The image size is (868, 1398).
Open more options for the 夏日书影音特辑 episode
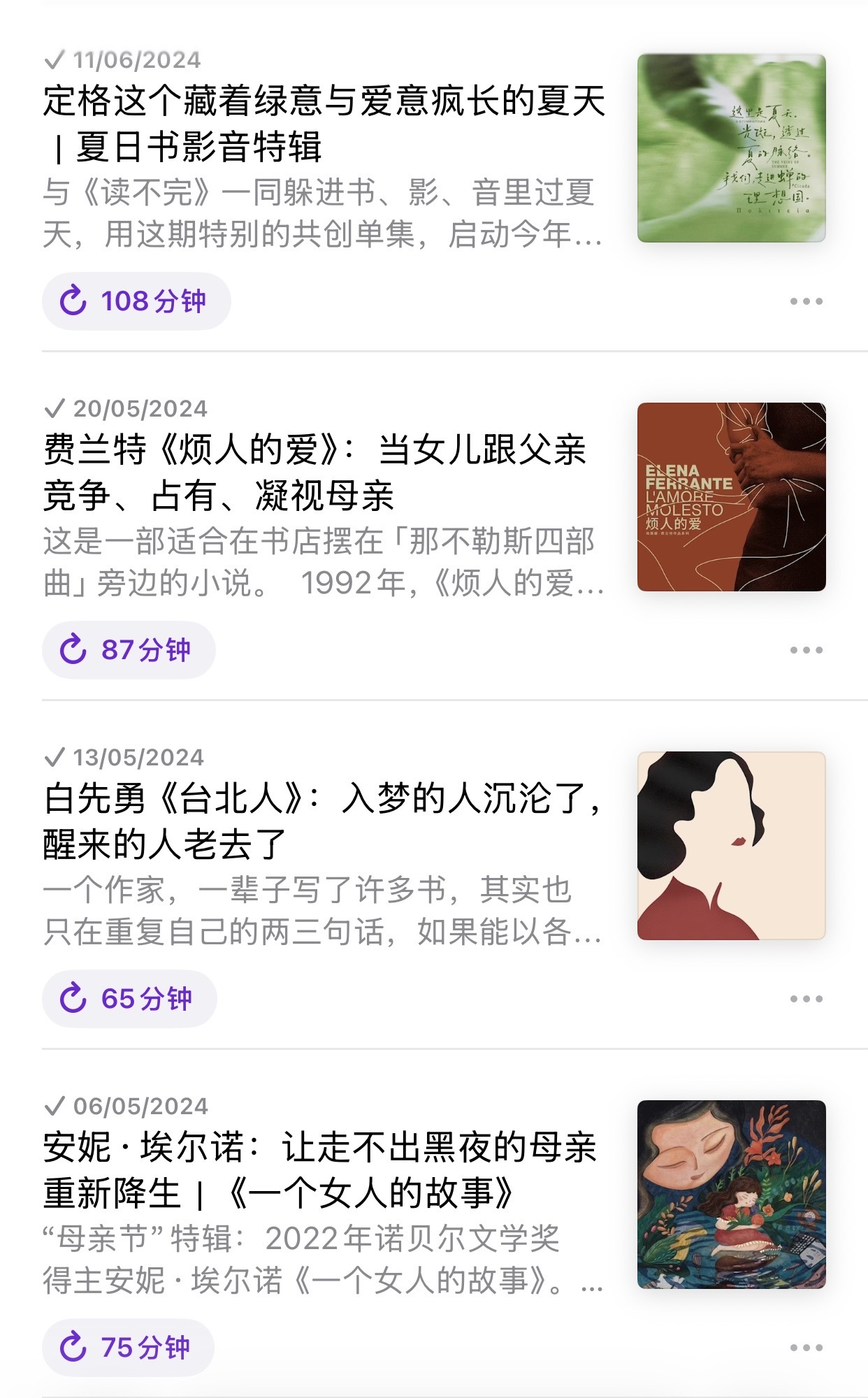[x=806, y=301]
